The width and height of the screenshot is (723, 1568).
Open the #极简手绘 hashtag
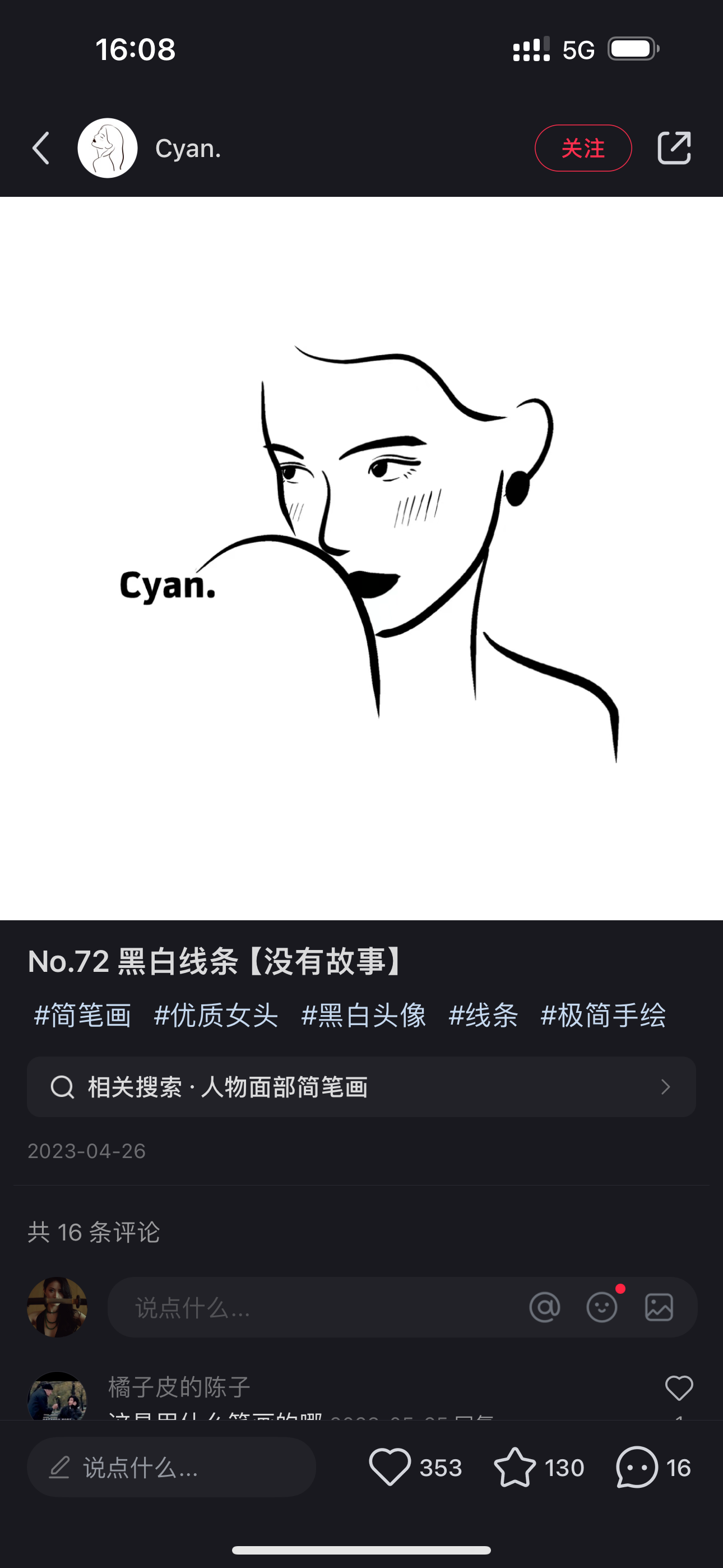coord(603,1015)
